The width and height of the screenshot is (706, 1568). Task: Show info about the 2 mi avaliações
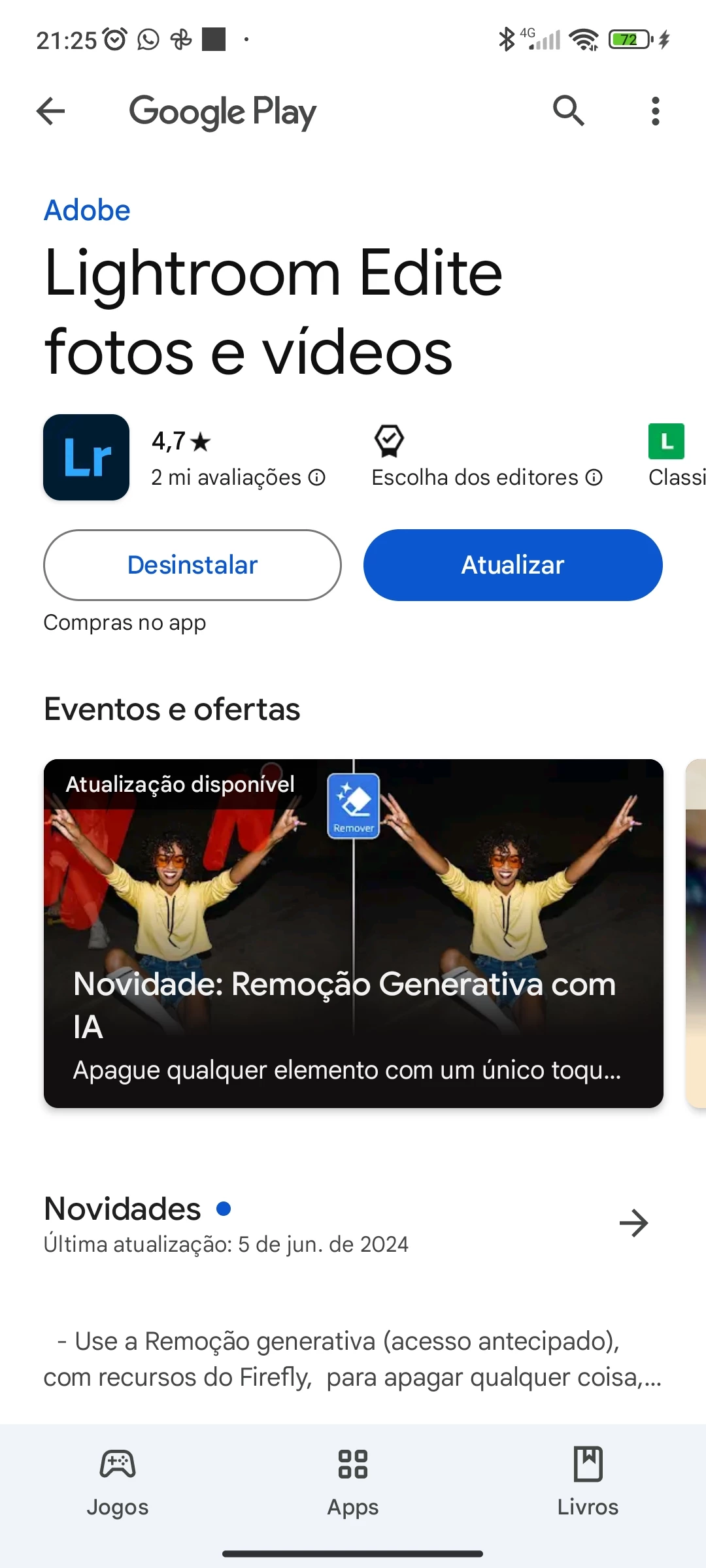pyautogui.click(x=317, y=478)
